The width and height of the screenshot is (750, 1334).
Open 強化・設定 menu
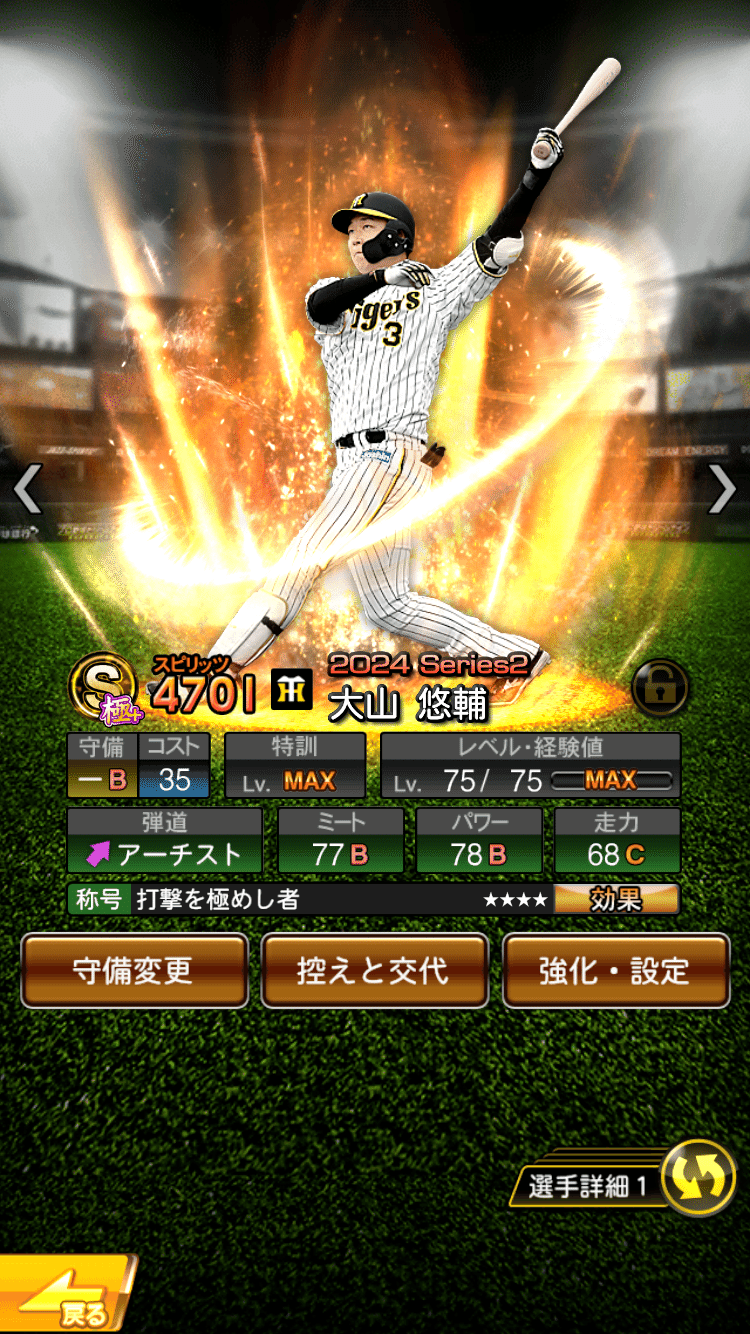point(615,970)
